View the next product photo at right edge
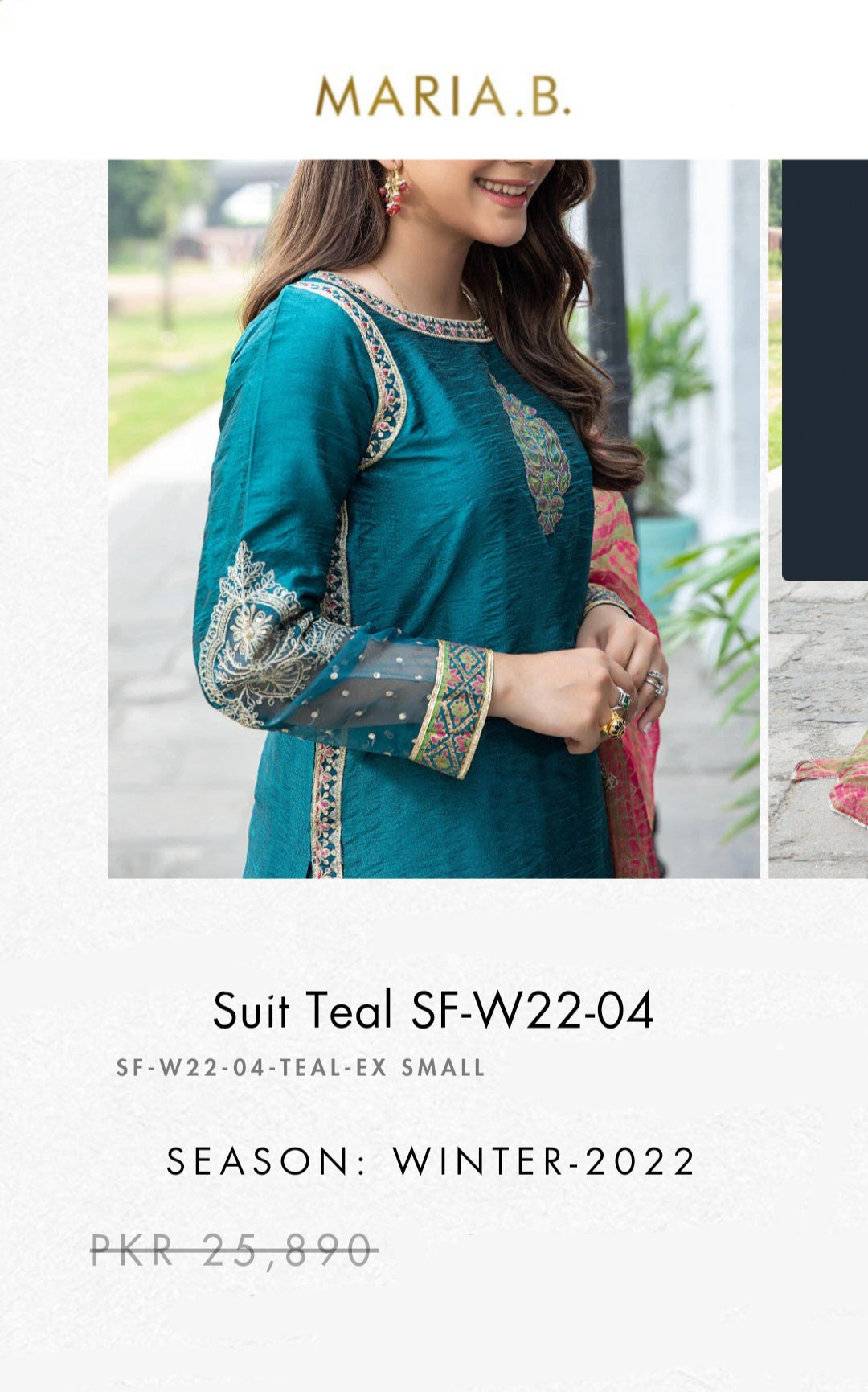The image size is (868, 1392). [x=818, y=519]
